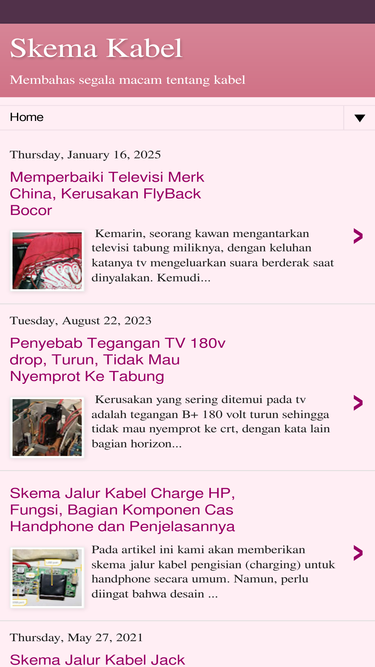Open post Skema Jalur Kabel Jack
Image resolution: width=375 pixels, height=667 pixels.
pos(97,659)
